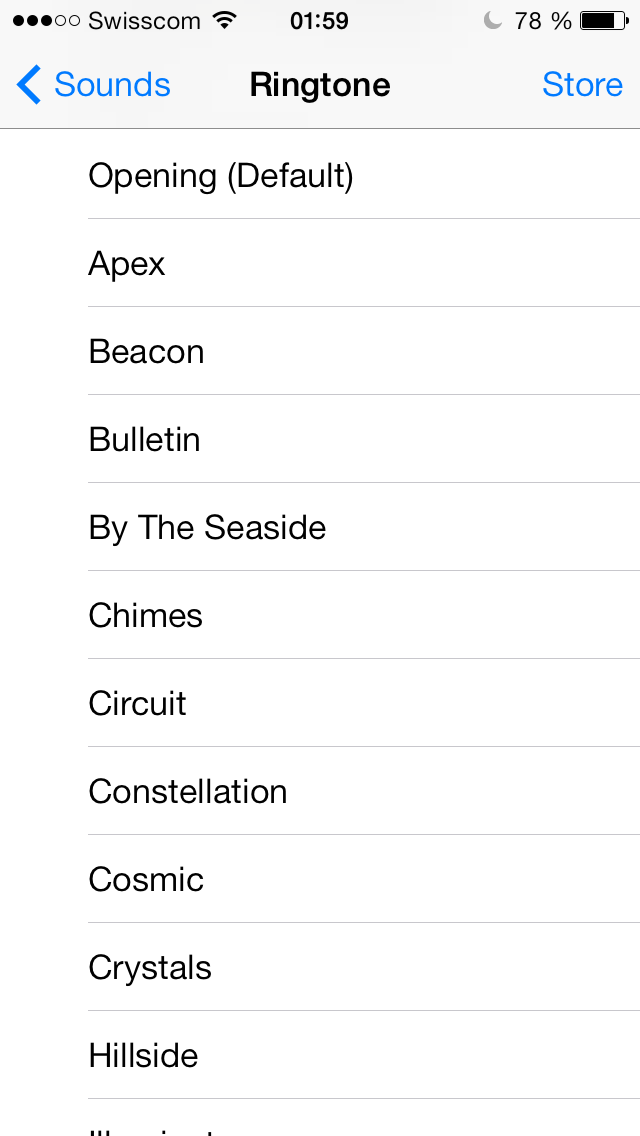Tap the Circuit ringtone

click(x=320, y=703)
